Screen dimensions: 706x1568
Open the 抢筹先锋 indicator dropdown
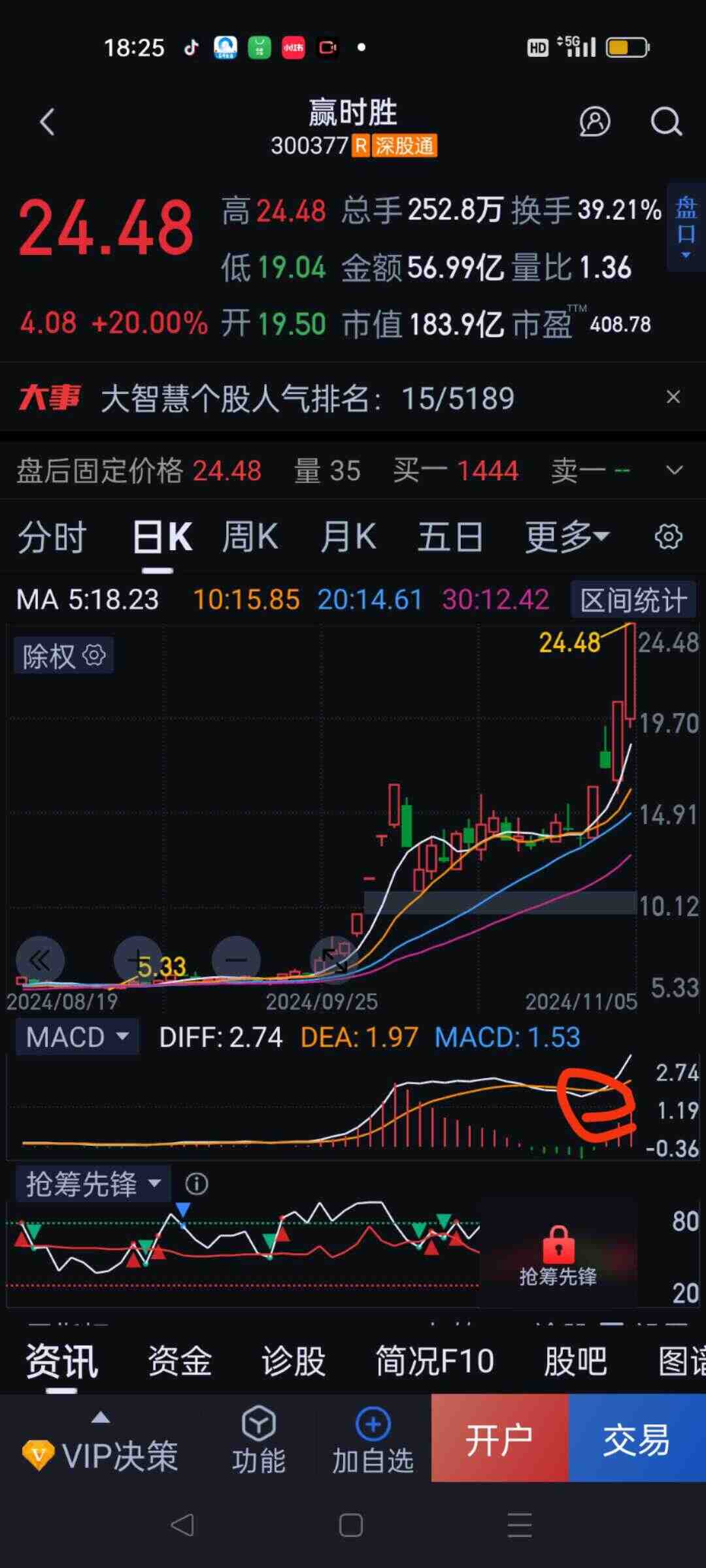pyautogui.click(x=93, y=1184)
